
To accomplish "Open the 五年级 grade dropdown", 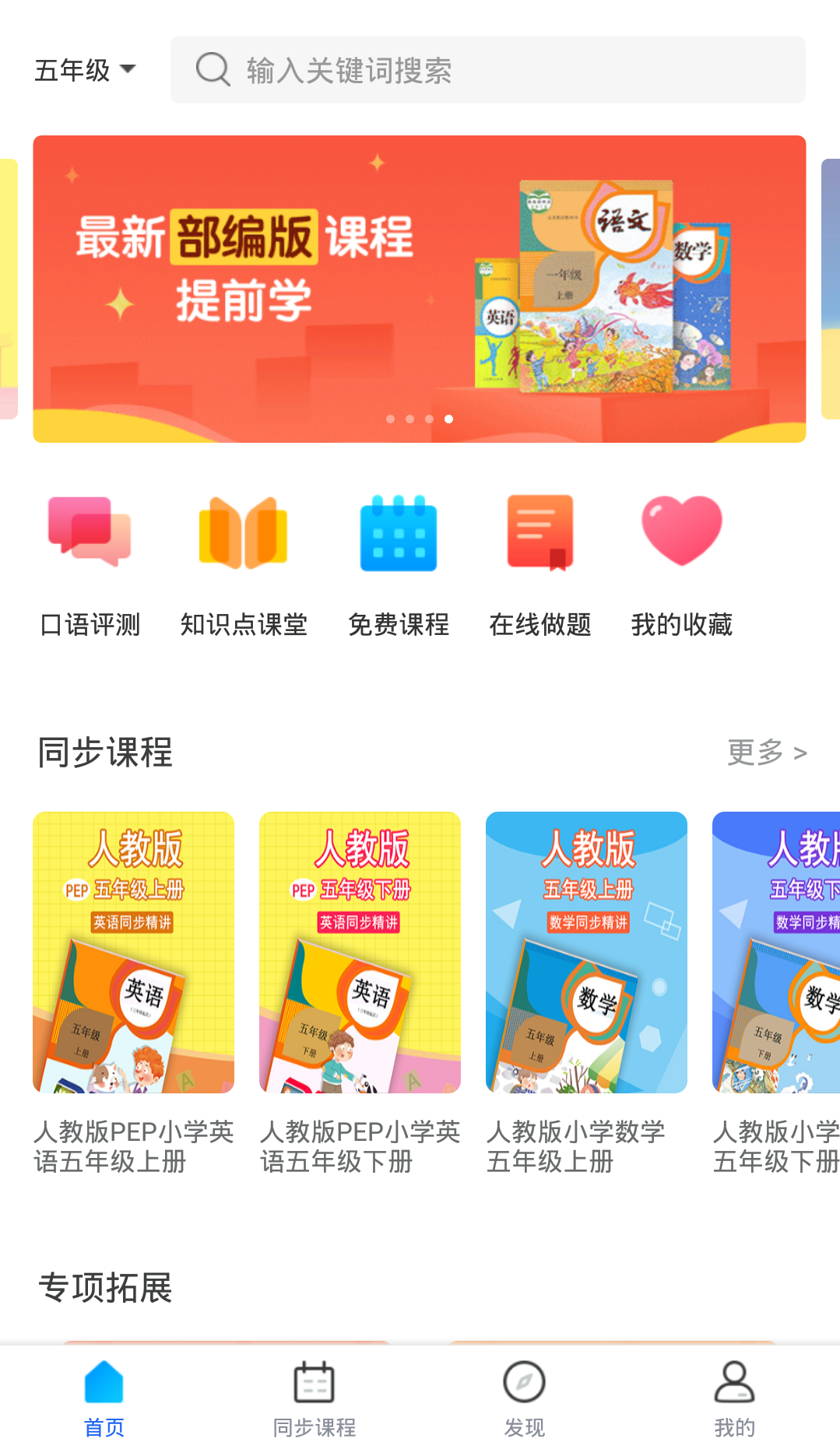I will pos(85,70).
